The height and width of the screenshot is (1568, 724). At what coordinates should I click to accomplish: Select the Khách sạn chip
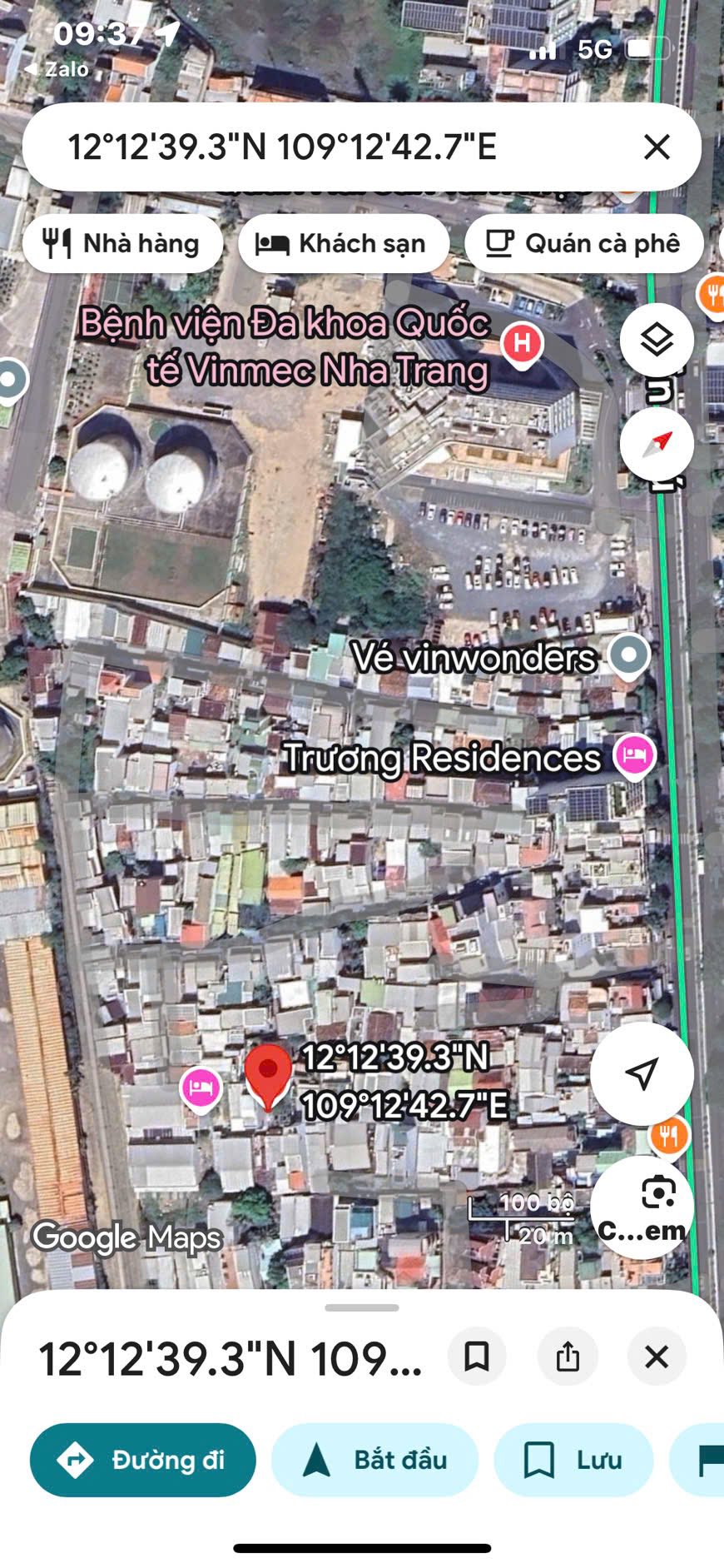(343, 244)
